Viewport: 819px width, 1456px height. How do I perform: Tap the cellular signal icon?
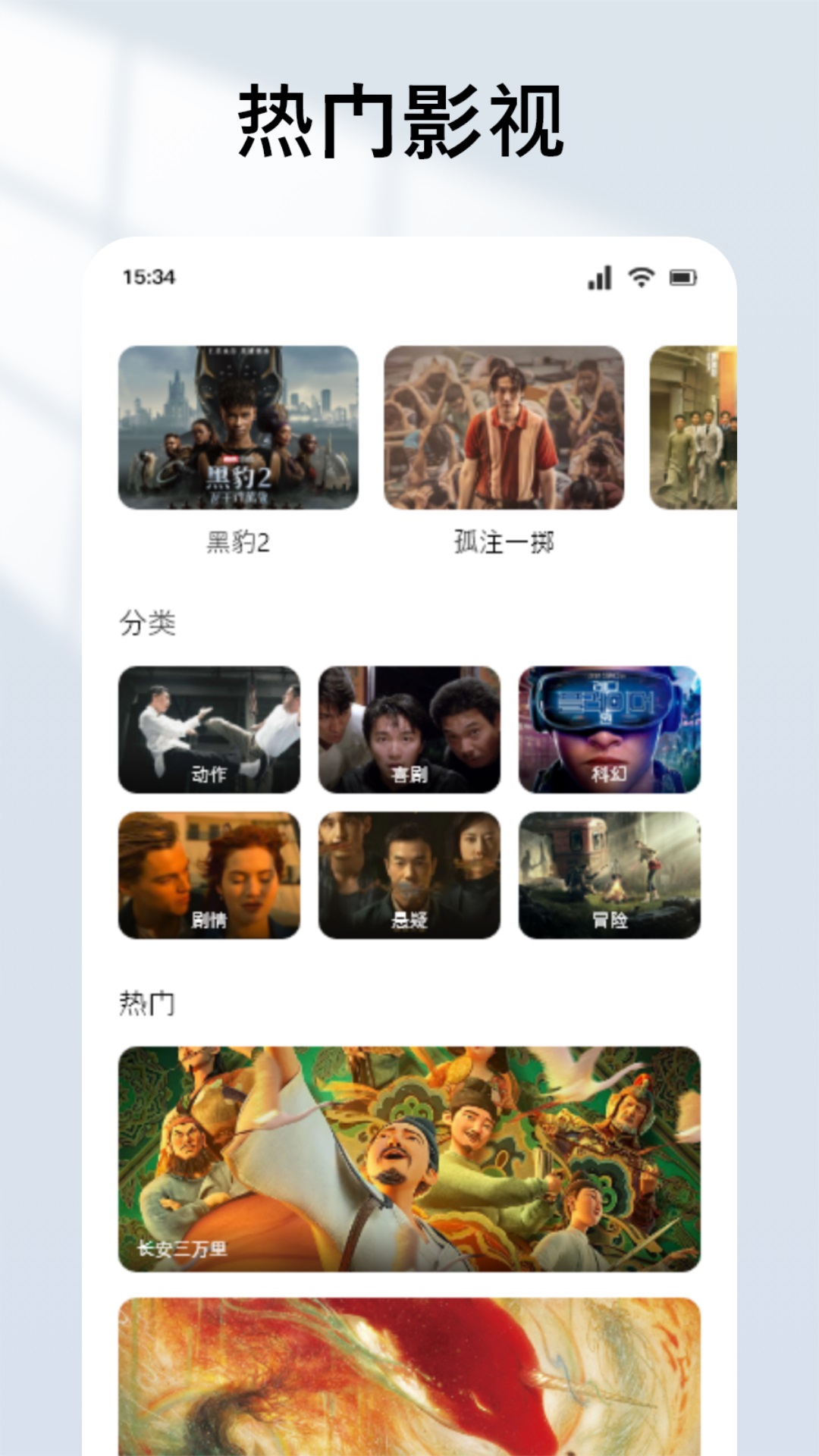[598, 279]
